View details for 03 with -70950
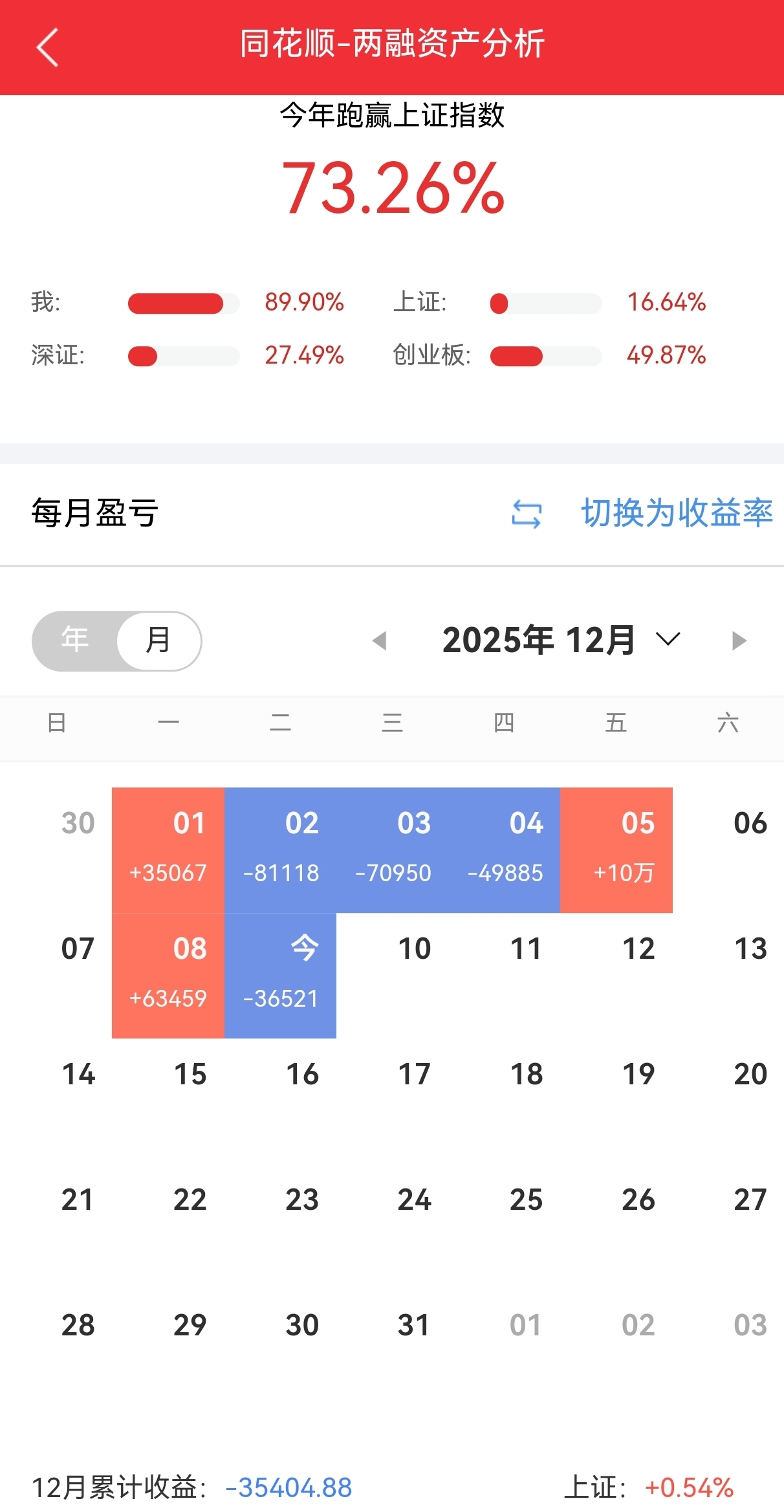 click(392, 849)
